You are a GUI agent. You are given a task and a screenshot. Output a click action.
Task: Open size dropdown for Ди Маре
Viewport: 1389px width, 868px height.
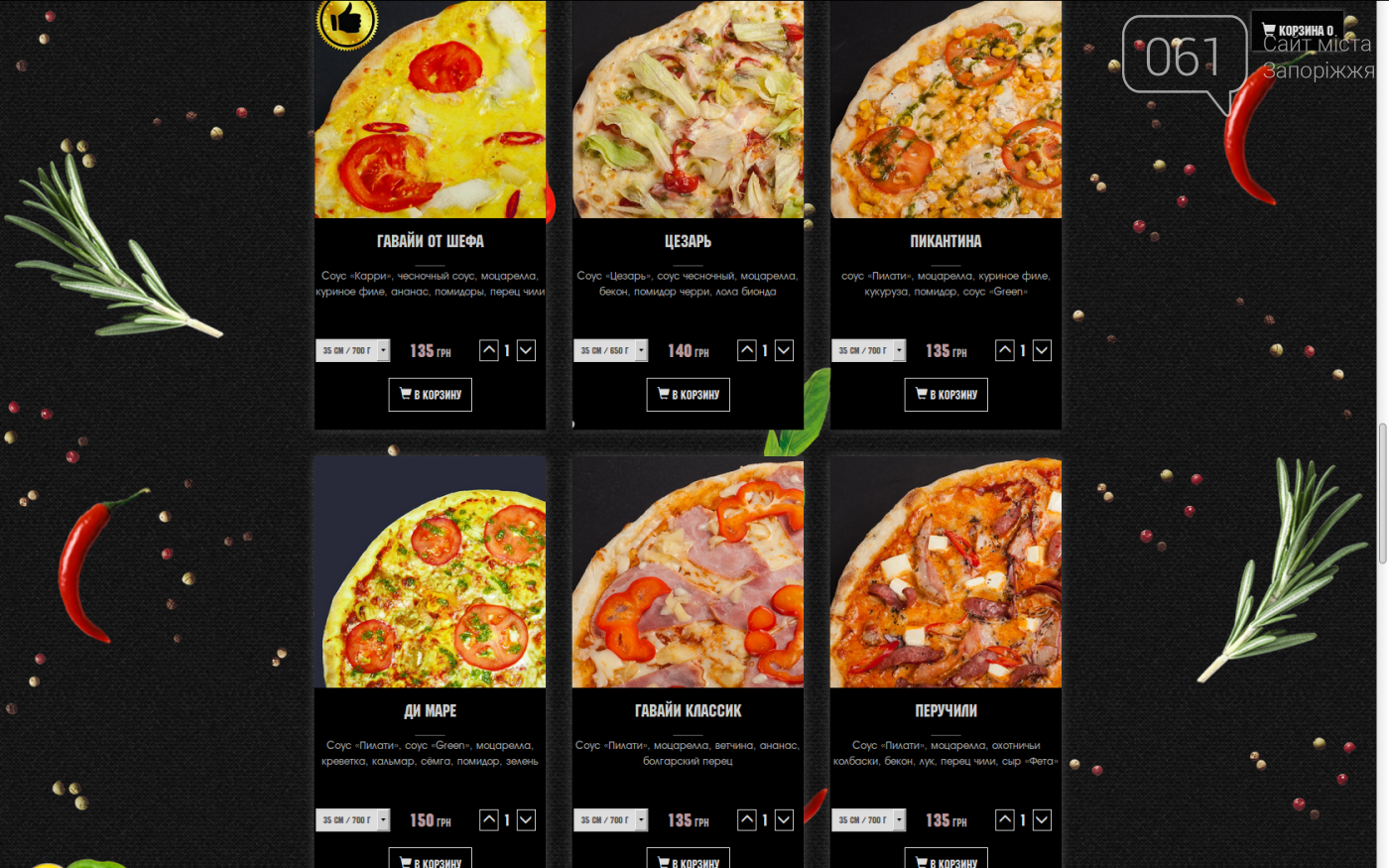(x=353, y=820)
